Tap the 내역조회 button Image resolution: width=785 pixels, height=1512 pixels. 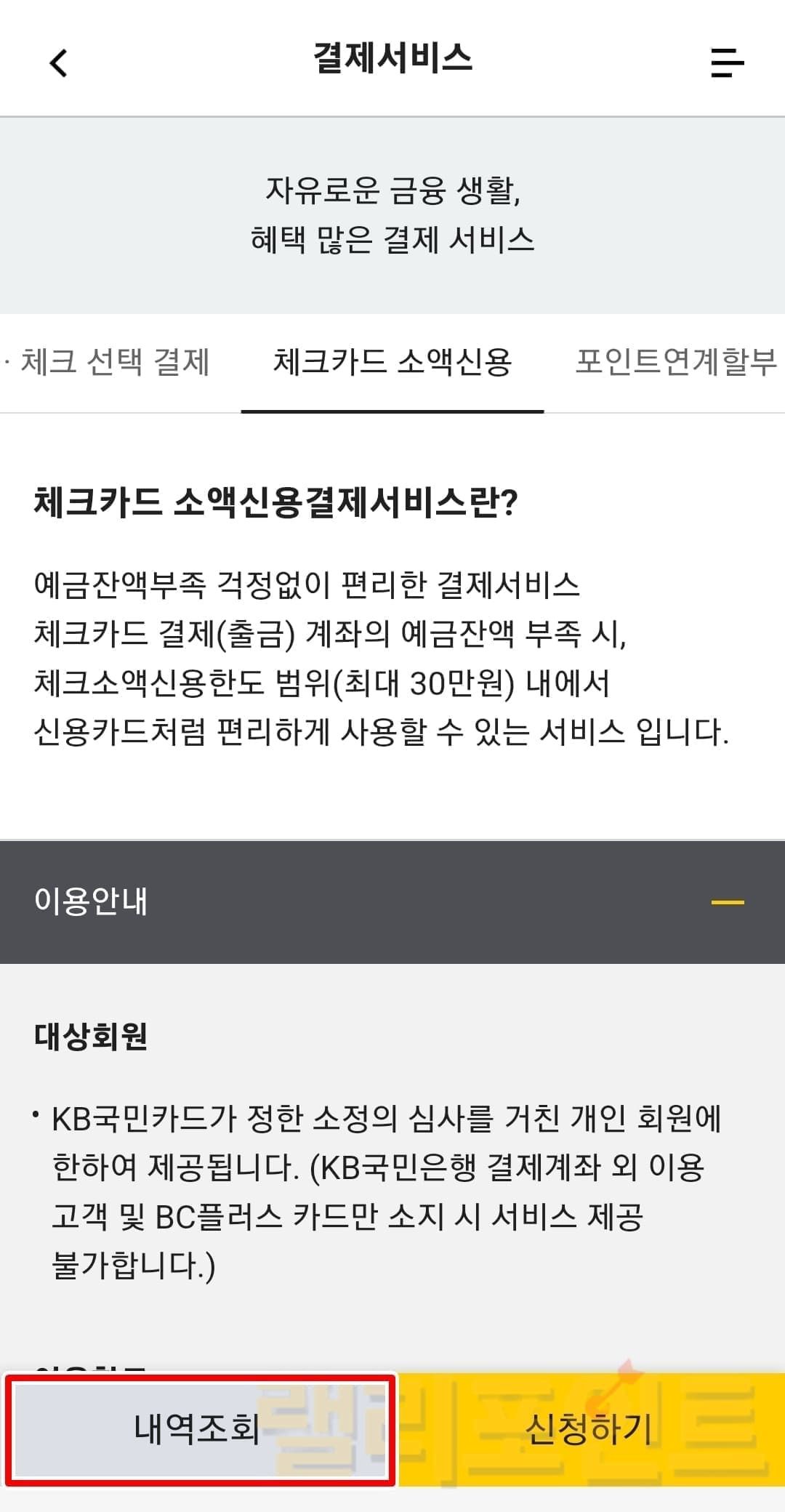[x=198, y=1428]
